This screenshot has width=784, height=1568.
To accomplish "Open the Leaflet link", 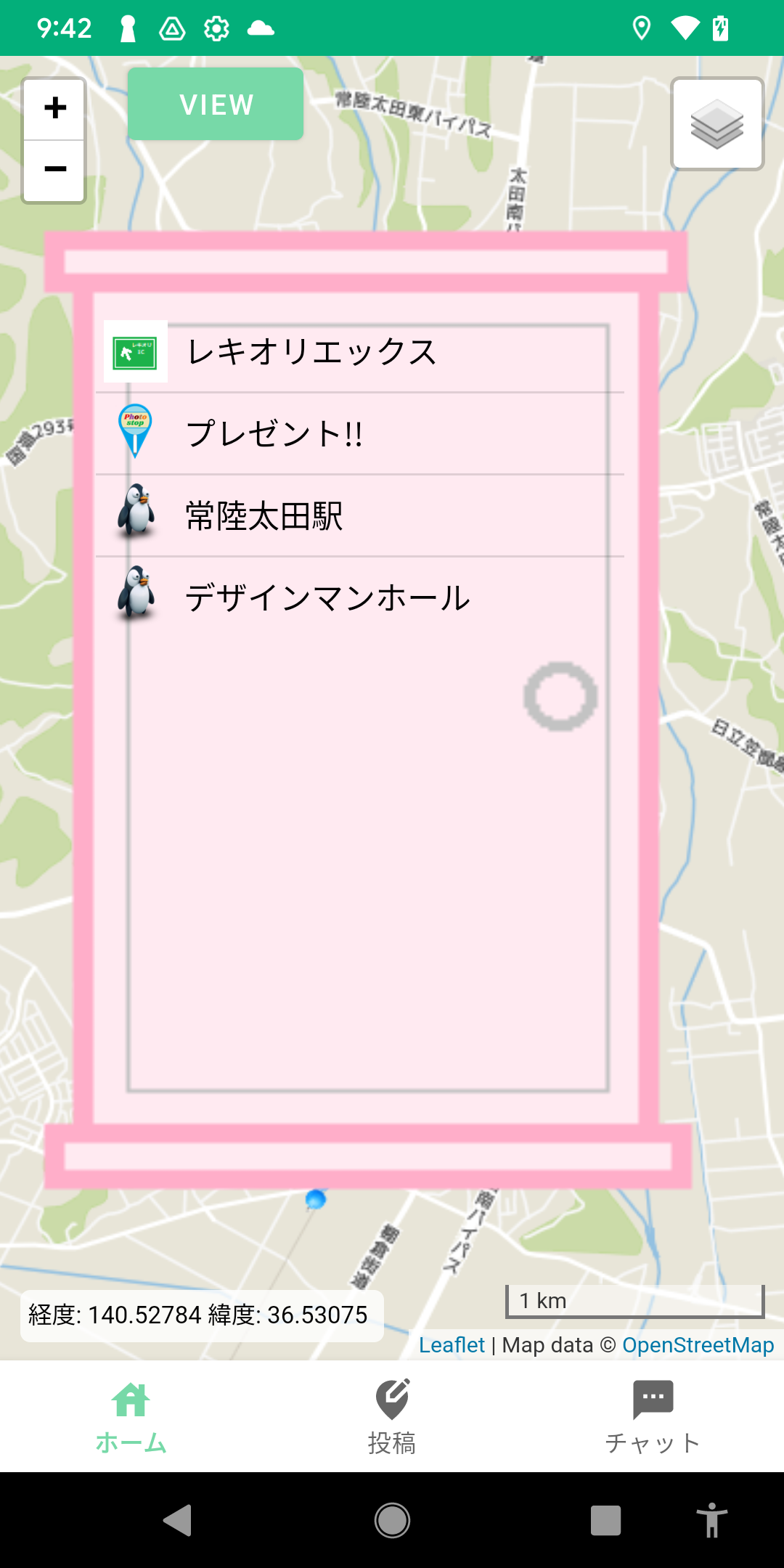I will (452, 1345).
